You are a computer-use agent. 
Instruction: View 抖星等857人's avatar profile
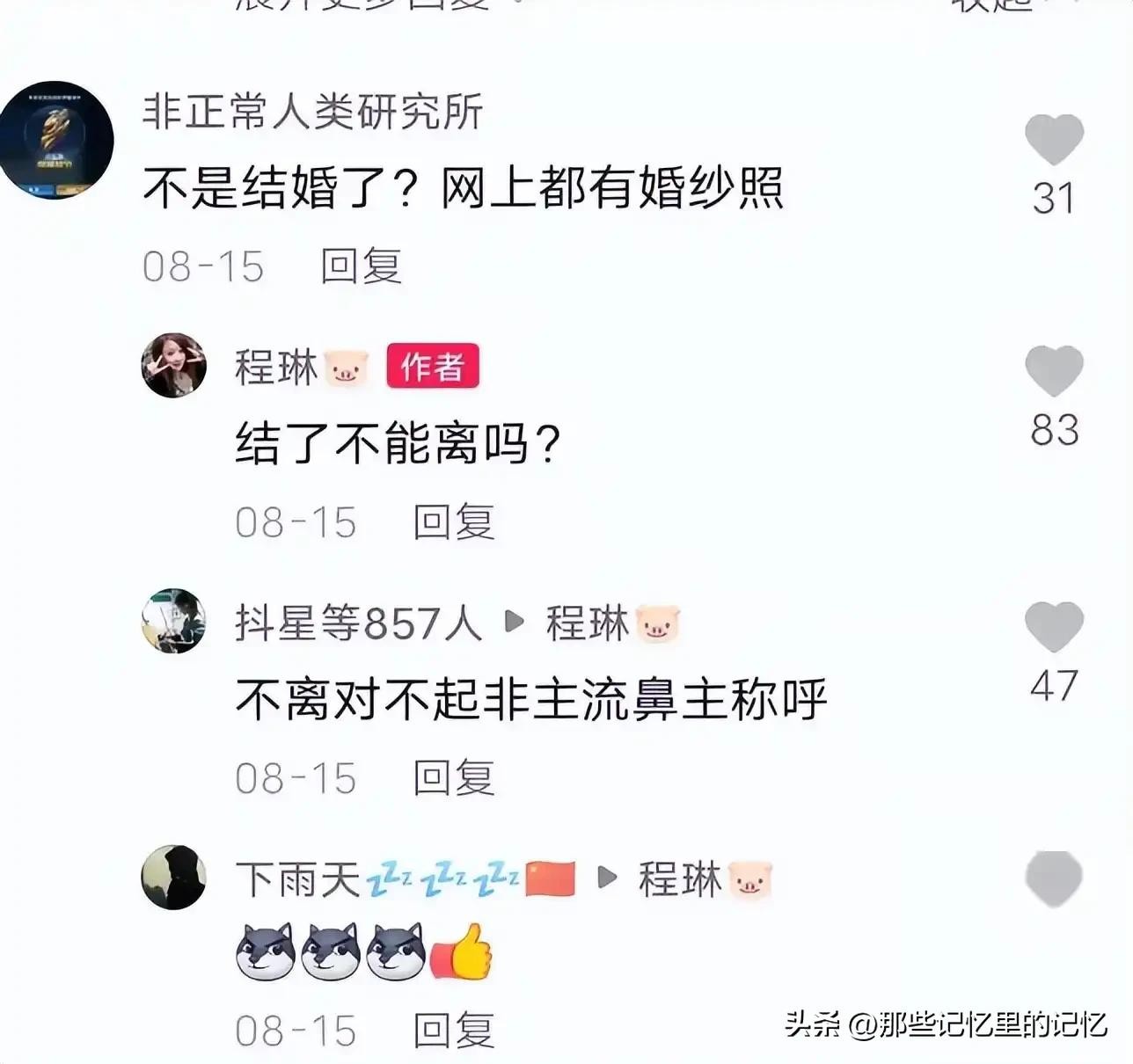coord(174,621)
